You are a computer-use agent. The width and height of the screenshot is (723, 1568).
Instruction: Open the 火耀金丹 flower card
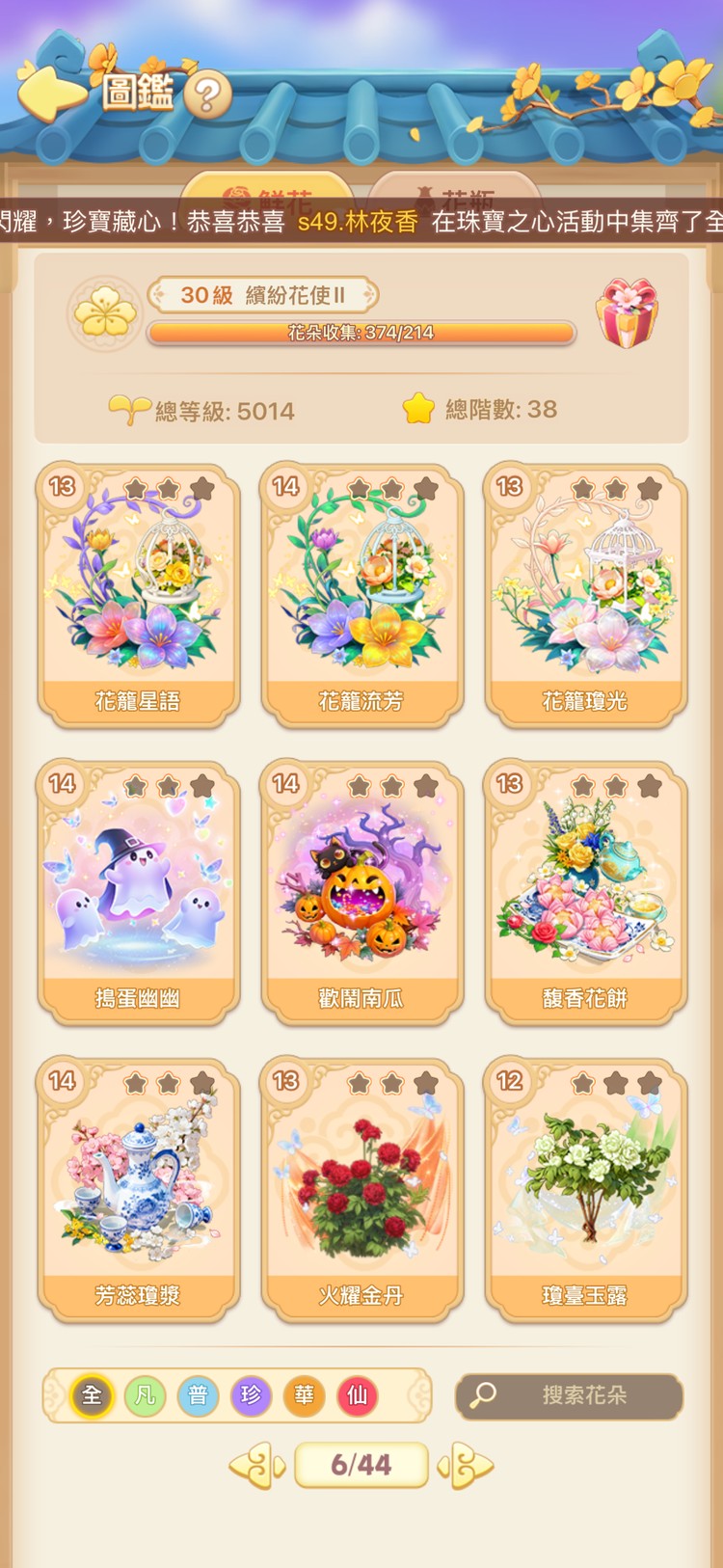point(361,1186)
